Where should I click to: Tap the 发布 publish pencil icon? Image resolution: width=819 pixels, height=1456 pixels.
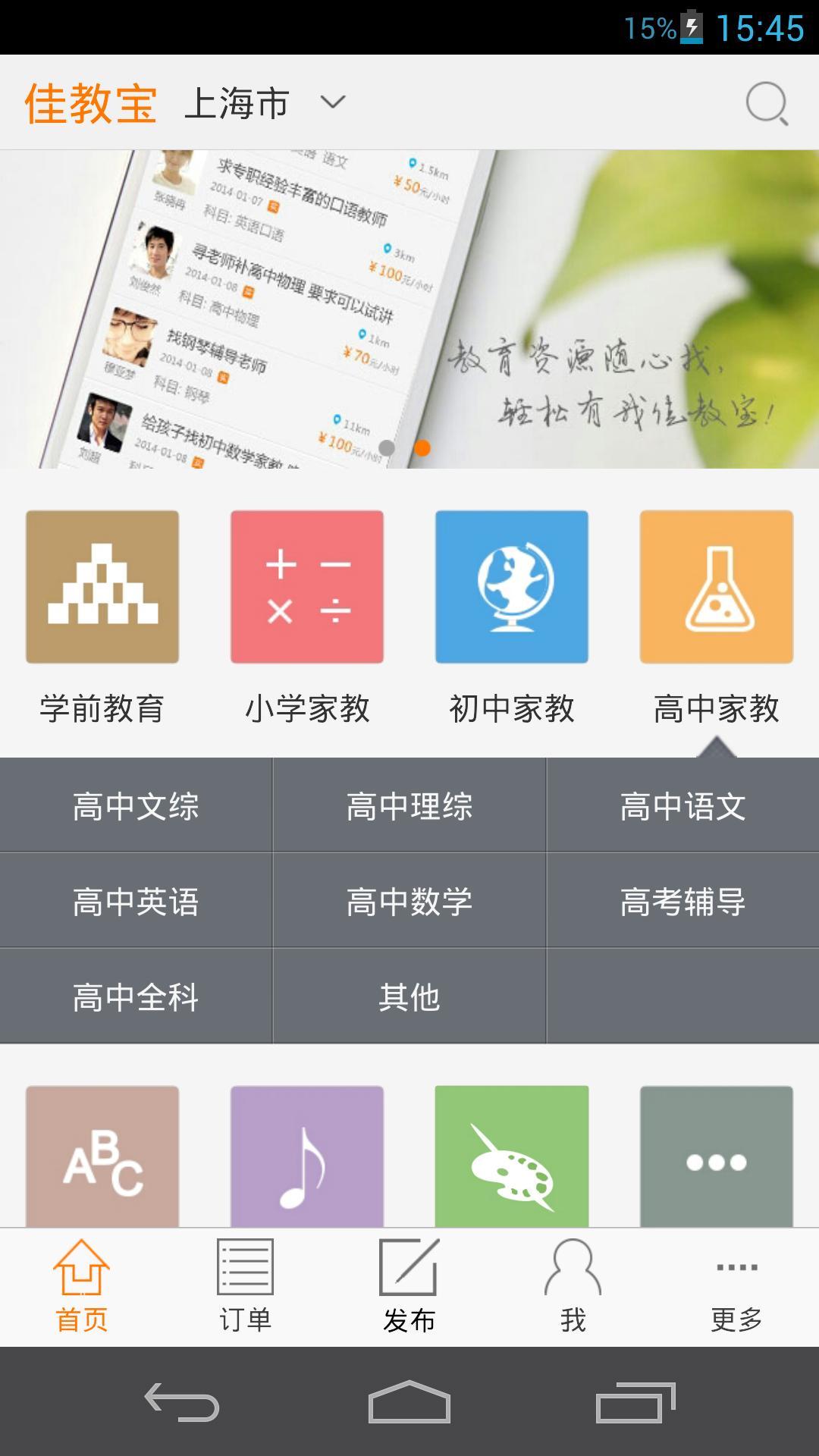point(409,1282)
